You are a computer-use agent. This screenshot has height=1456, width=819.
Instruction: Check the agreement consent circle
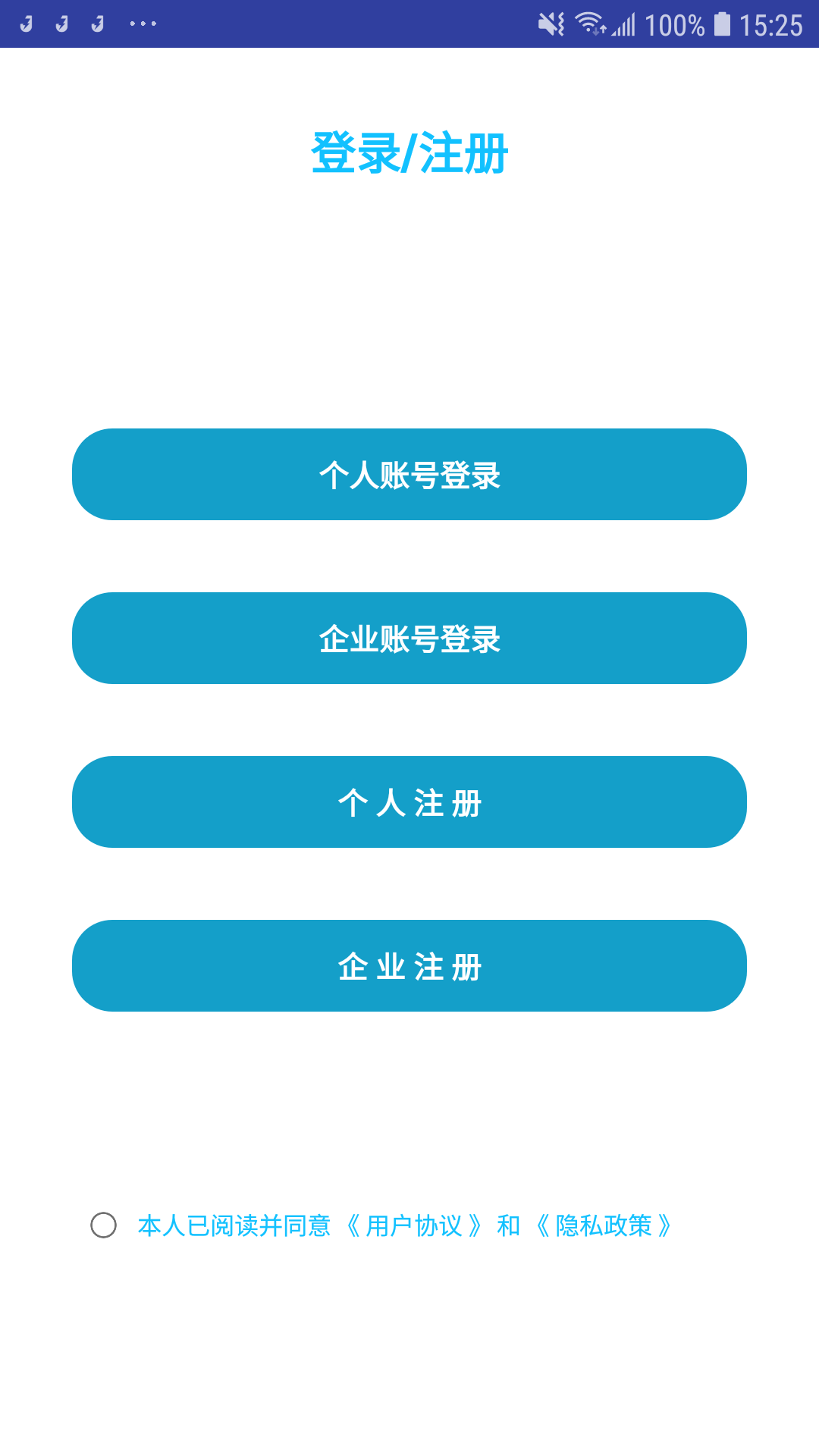[103, 1225]
